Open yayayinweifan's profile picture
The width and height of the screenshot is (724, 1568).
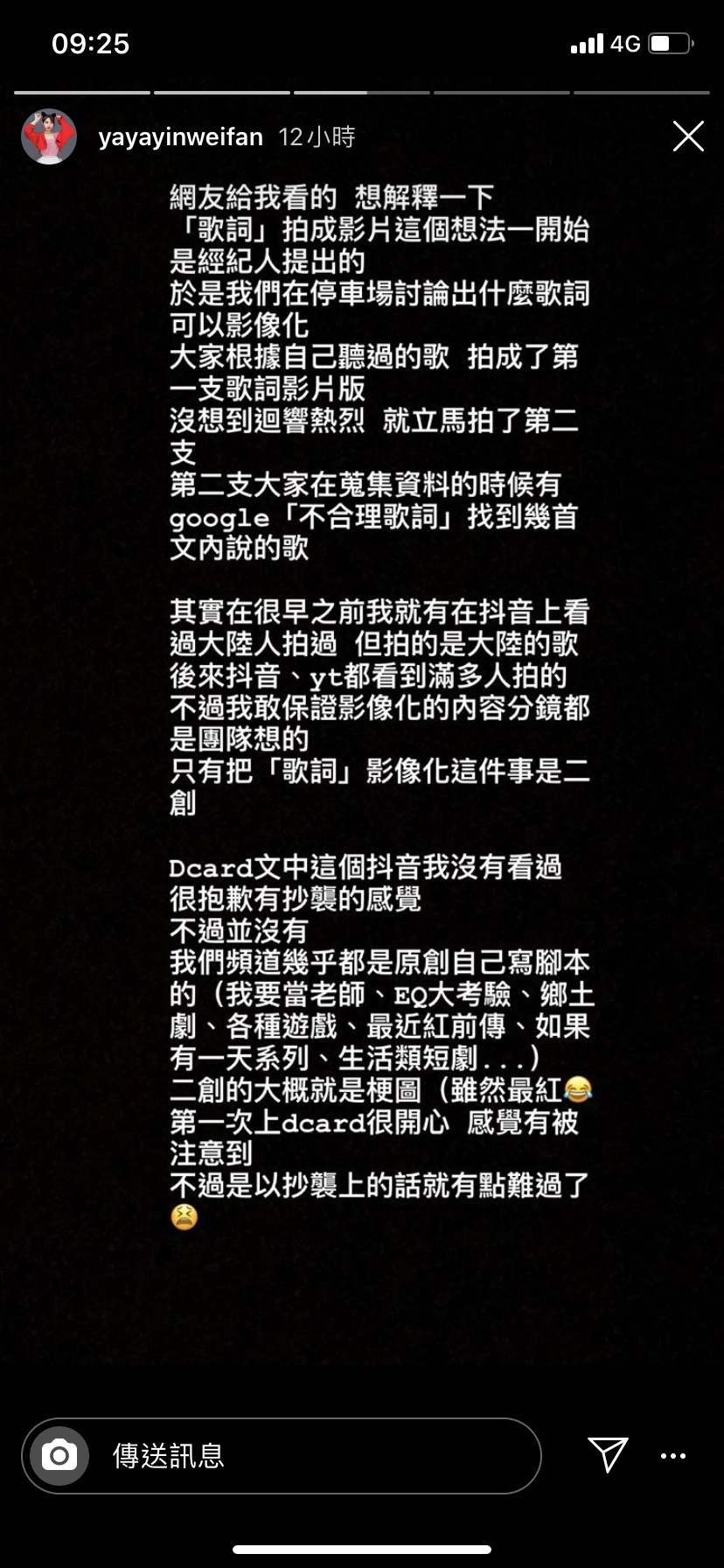49,136
